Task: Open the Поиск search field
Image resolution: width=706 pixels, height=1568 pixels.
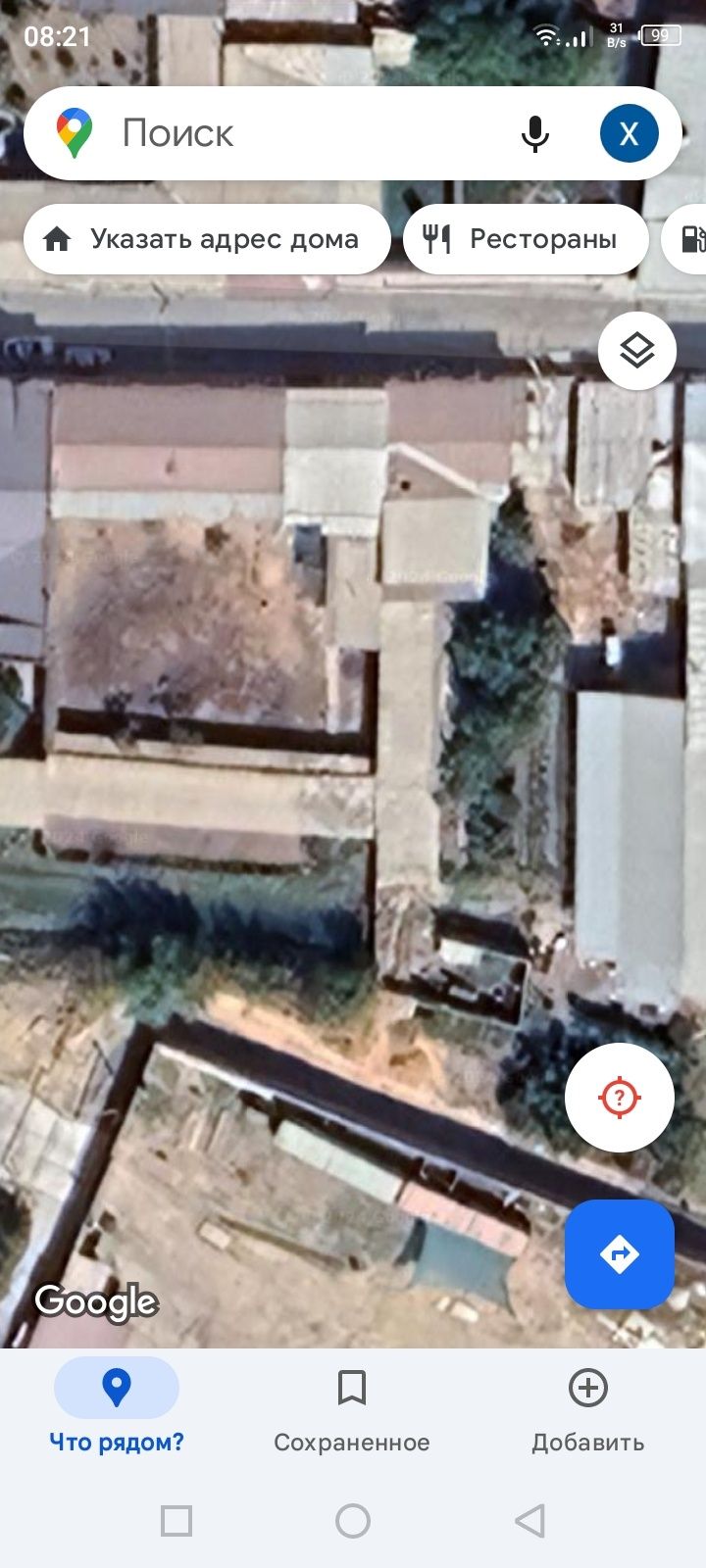Action: pyautogui.click(x=294, y=133)
